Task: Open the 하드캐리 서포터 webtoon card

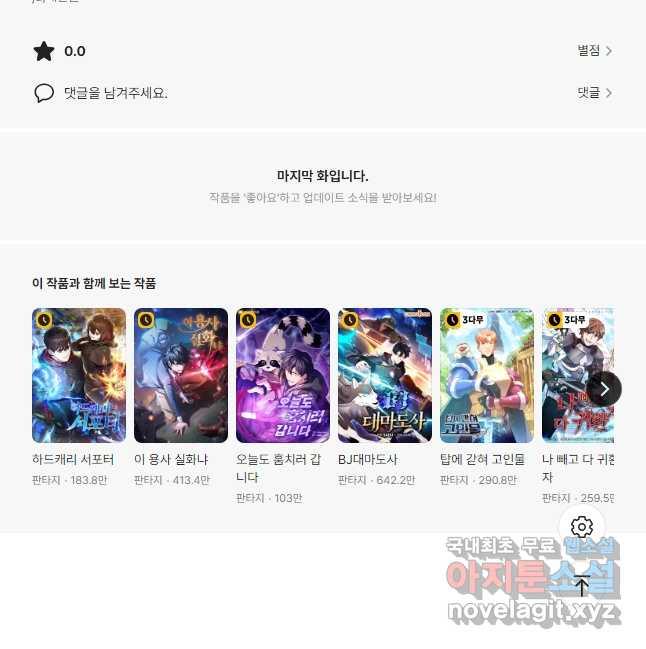Action: (79, 375)
